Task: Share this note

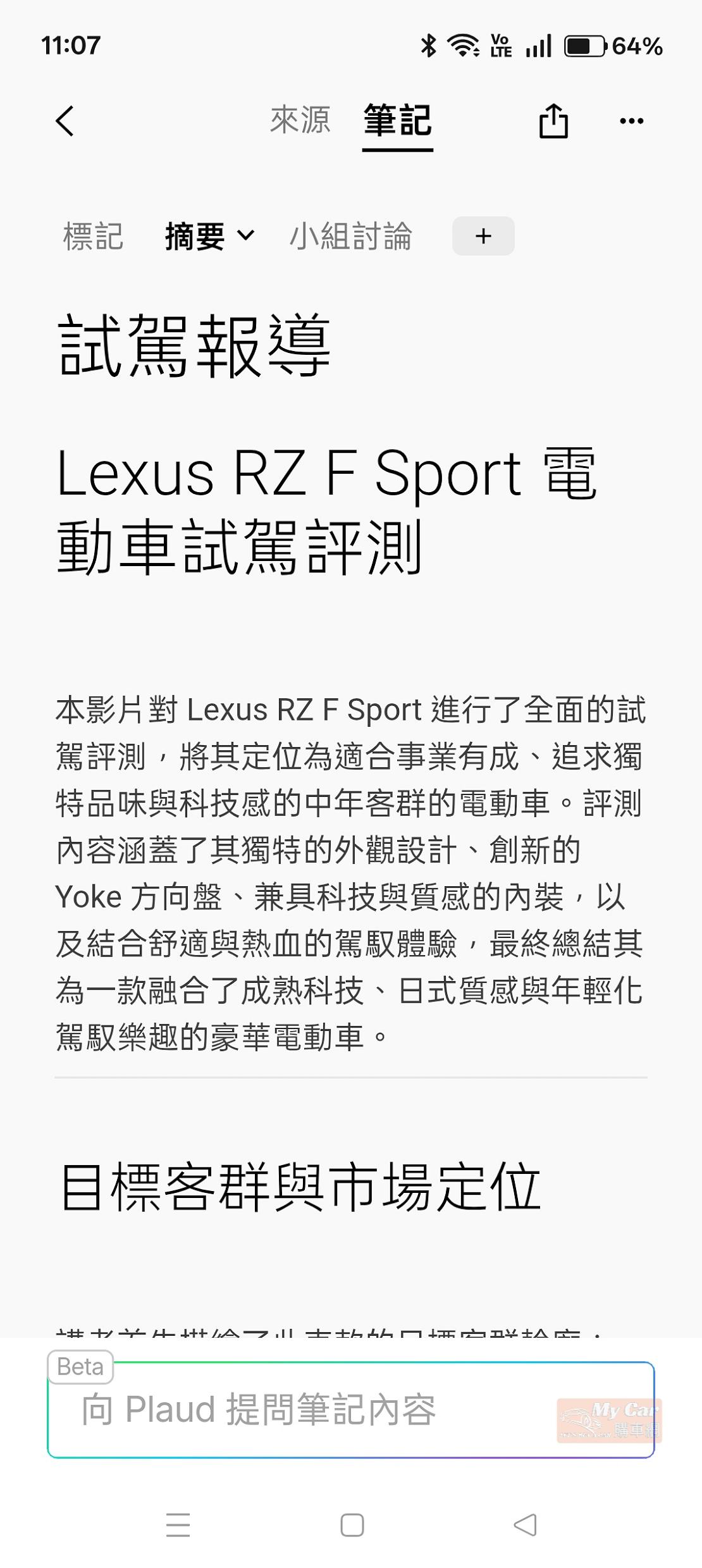Action: [553, 121]
